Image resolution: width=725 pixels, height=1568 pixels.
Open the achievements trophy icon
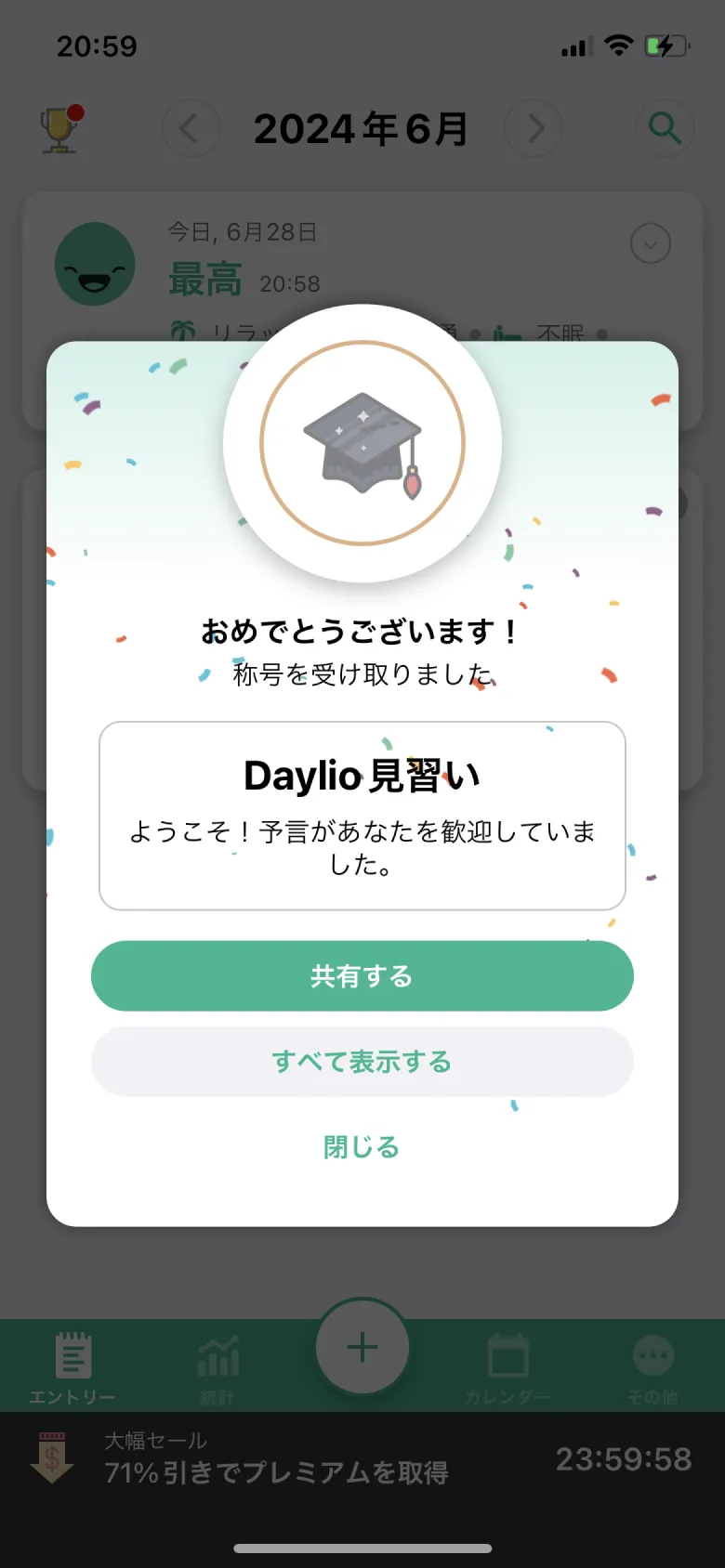click(x=58, y=128)
